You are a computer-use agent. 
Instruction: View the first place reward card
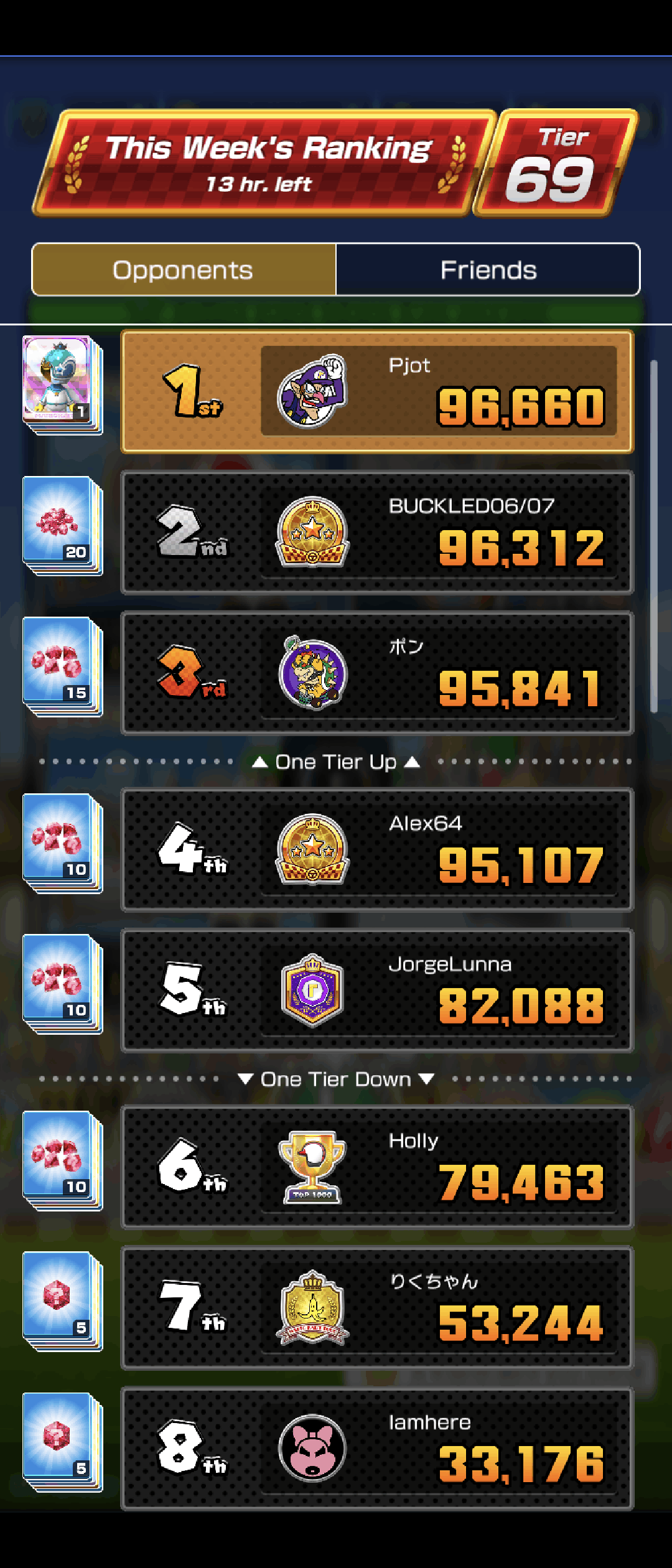point(61,384)
